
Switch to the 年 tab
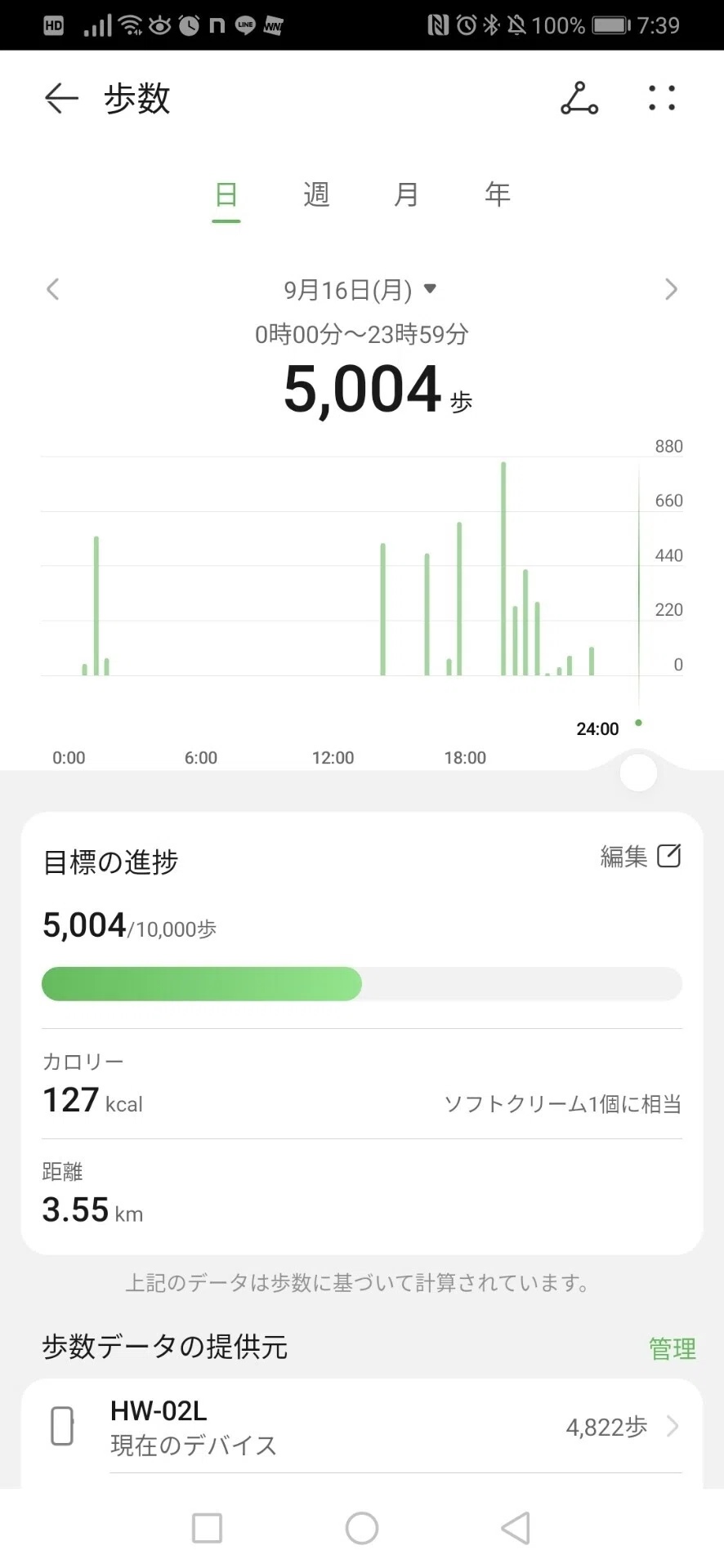tap(498, 194)
